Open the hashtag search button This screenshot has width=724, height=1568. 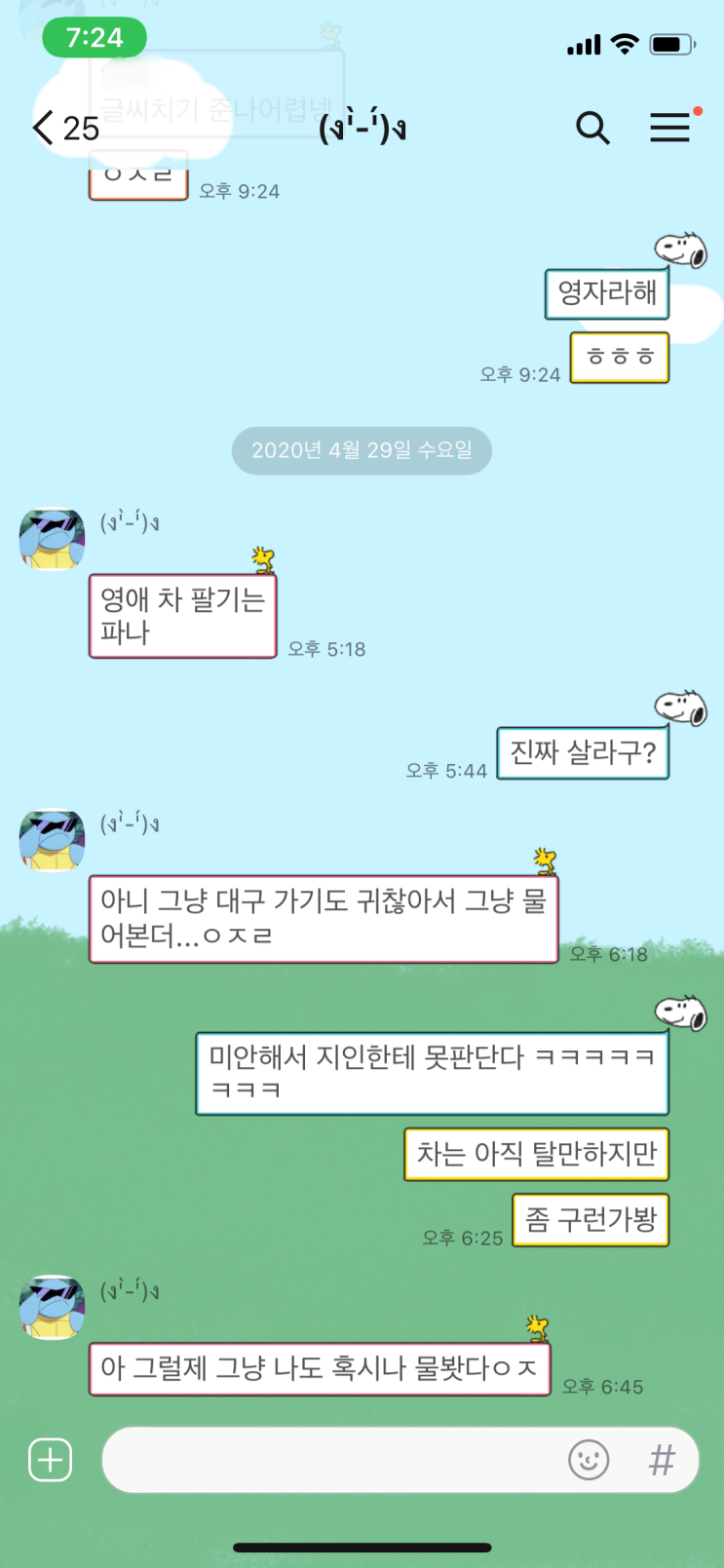(663, 1460)
